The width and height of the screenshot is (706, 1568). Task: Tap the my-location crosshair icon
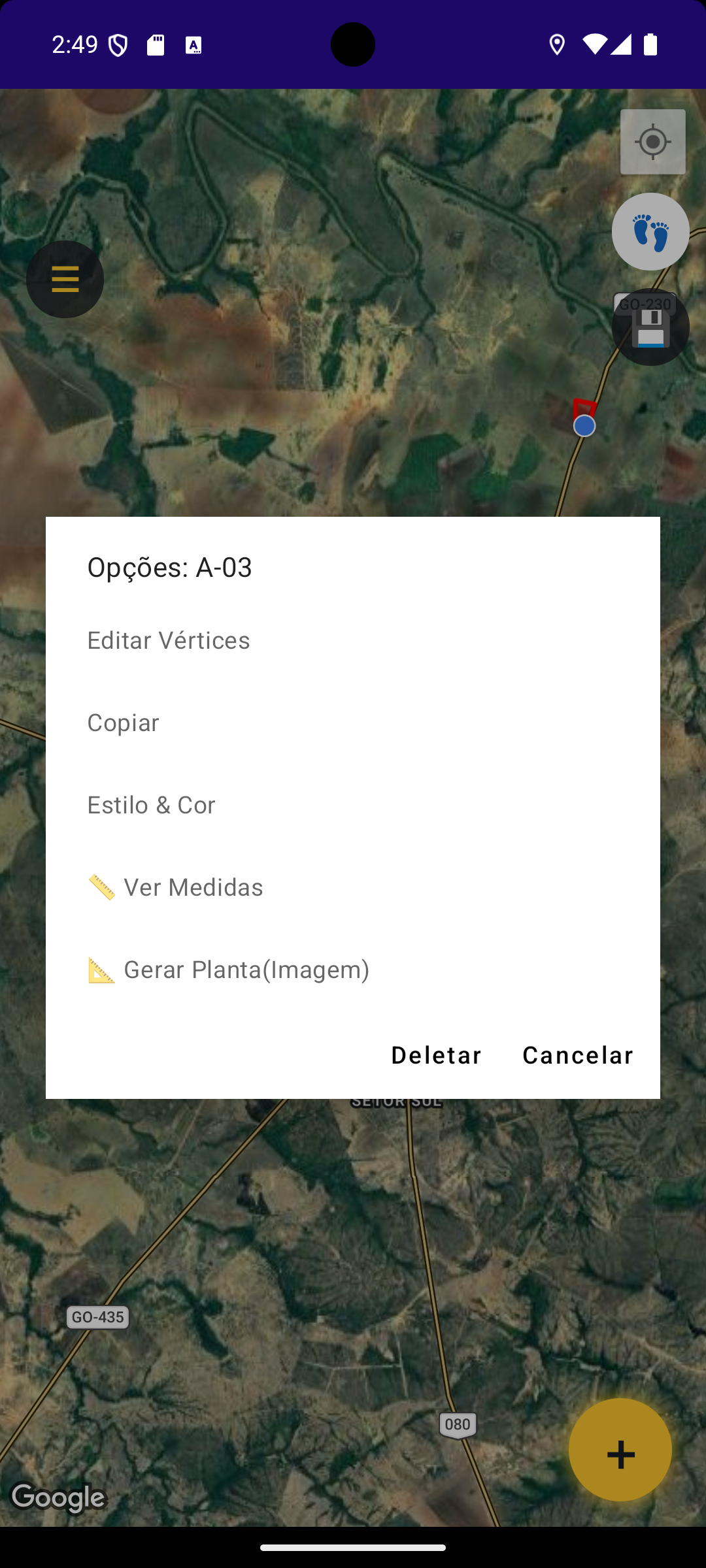click(x=652, y=141)
